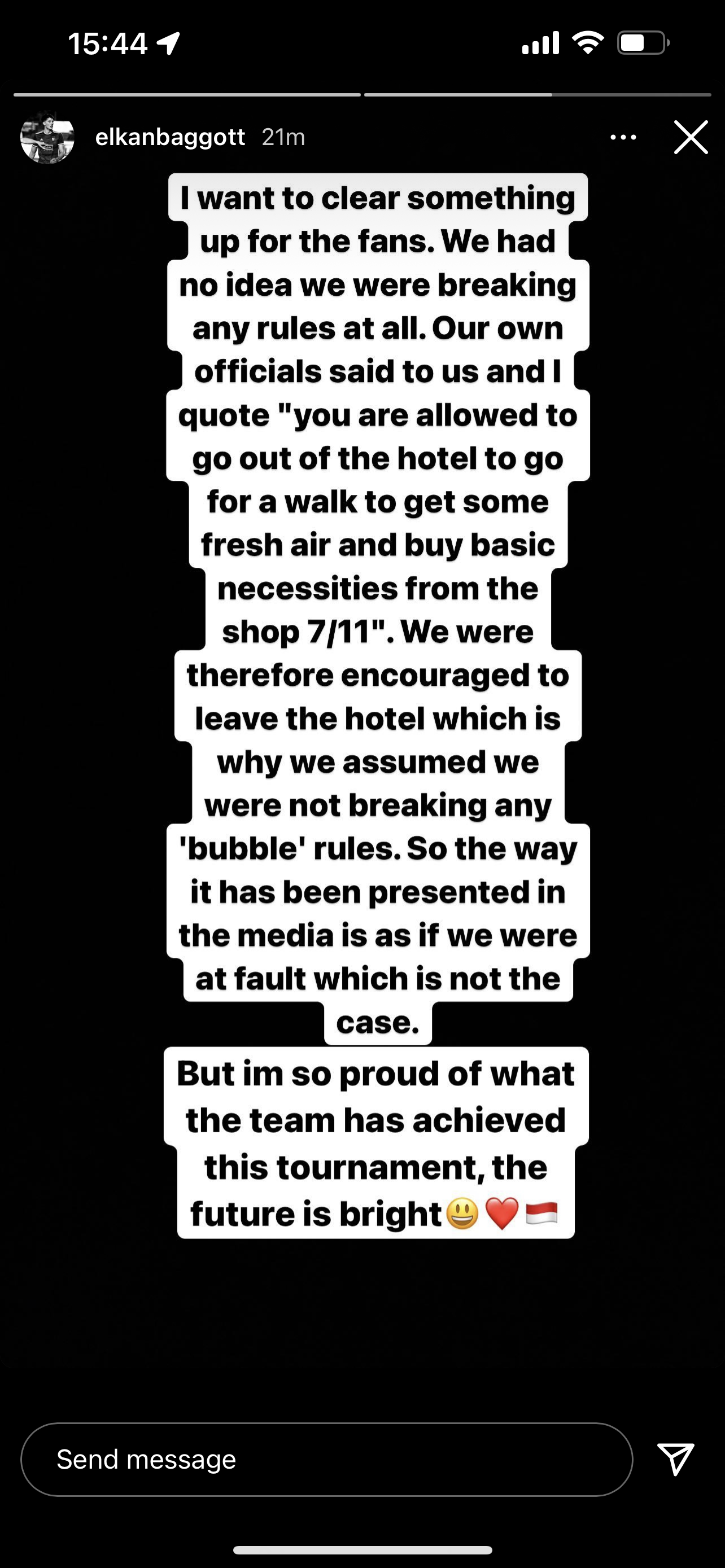This screenshot has width=725, height=1568.
Task: Open the three-dot story options menu
Action: click(x=623, y=138)
